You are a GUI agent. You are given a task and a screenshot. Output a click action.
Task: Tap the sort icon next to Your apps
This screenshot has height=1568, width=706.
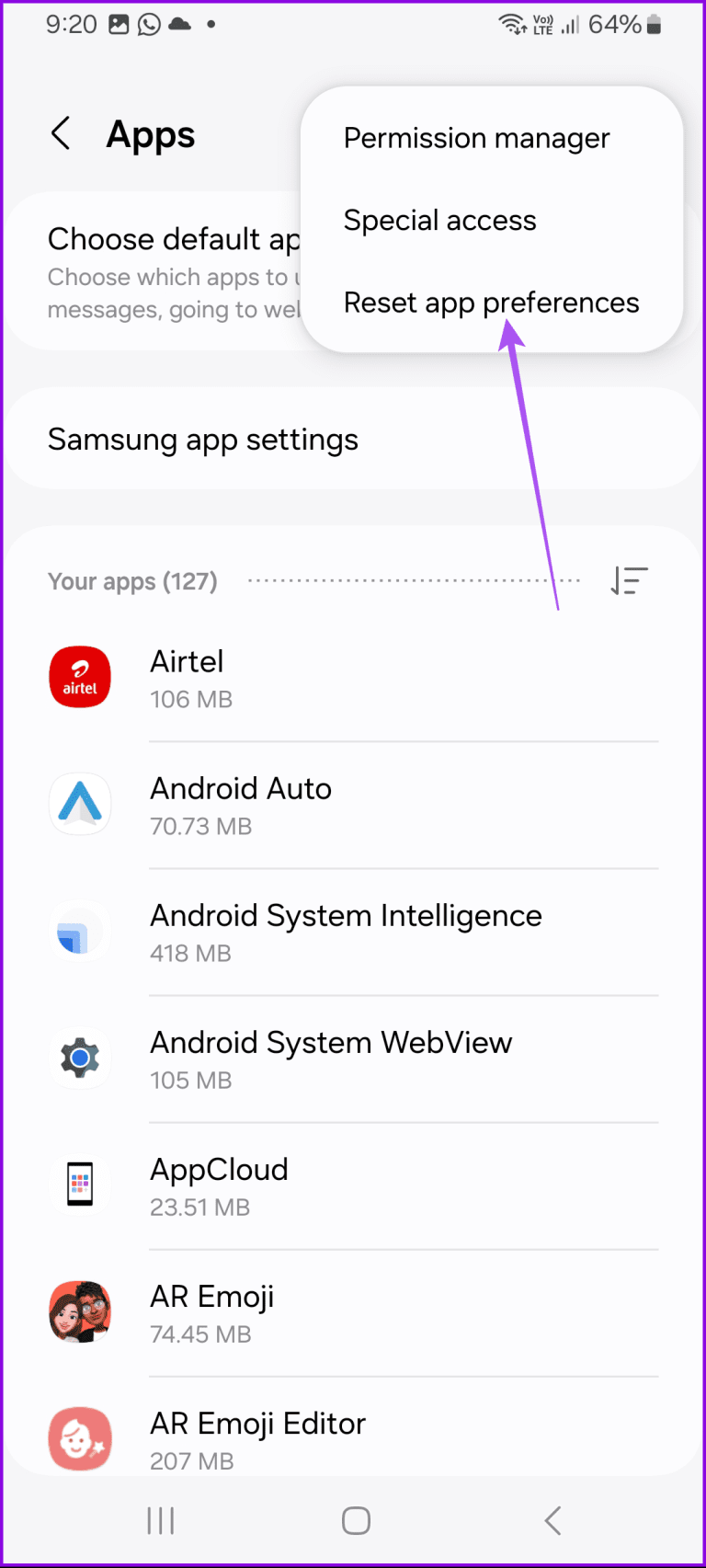pos(630,580)
